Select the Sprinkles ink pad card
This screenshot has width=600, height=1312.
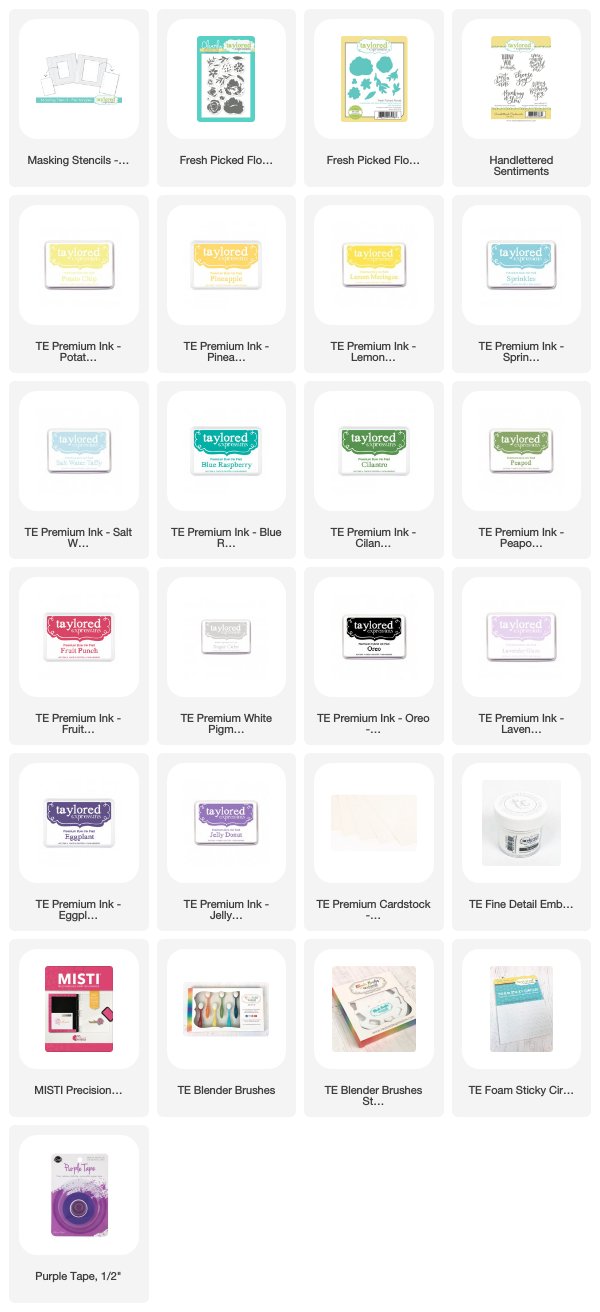521,283
